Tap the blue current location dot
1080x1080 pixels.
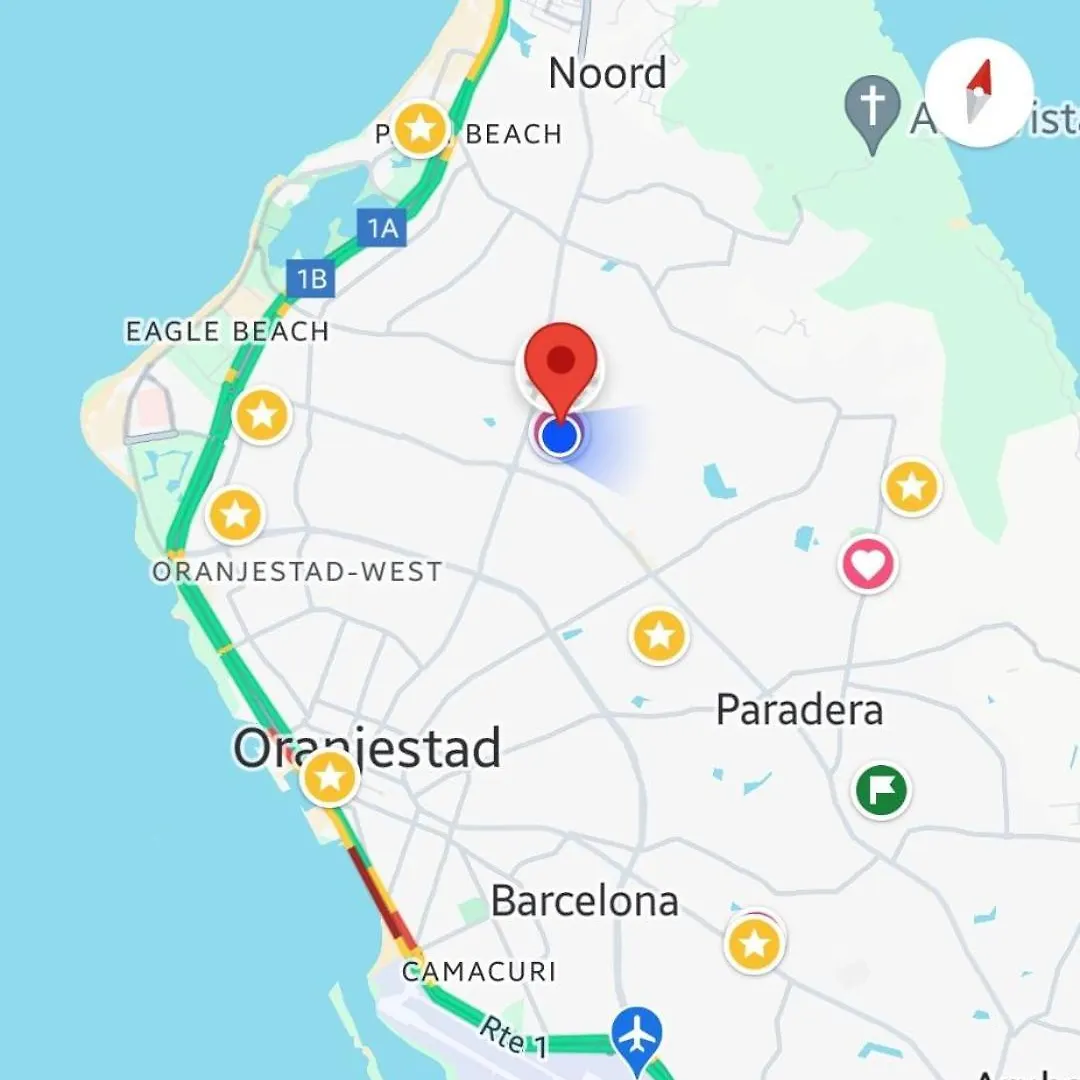click(561, 437)
